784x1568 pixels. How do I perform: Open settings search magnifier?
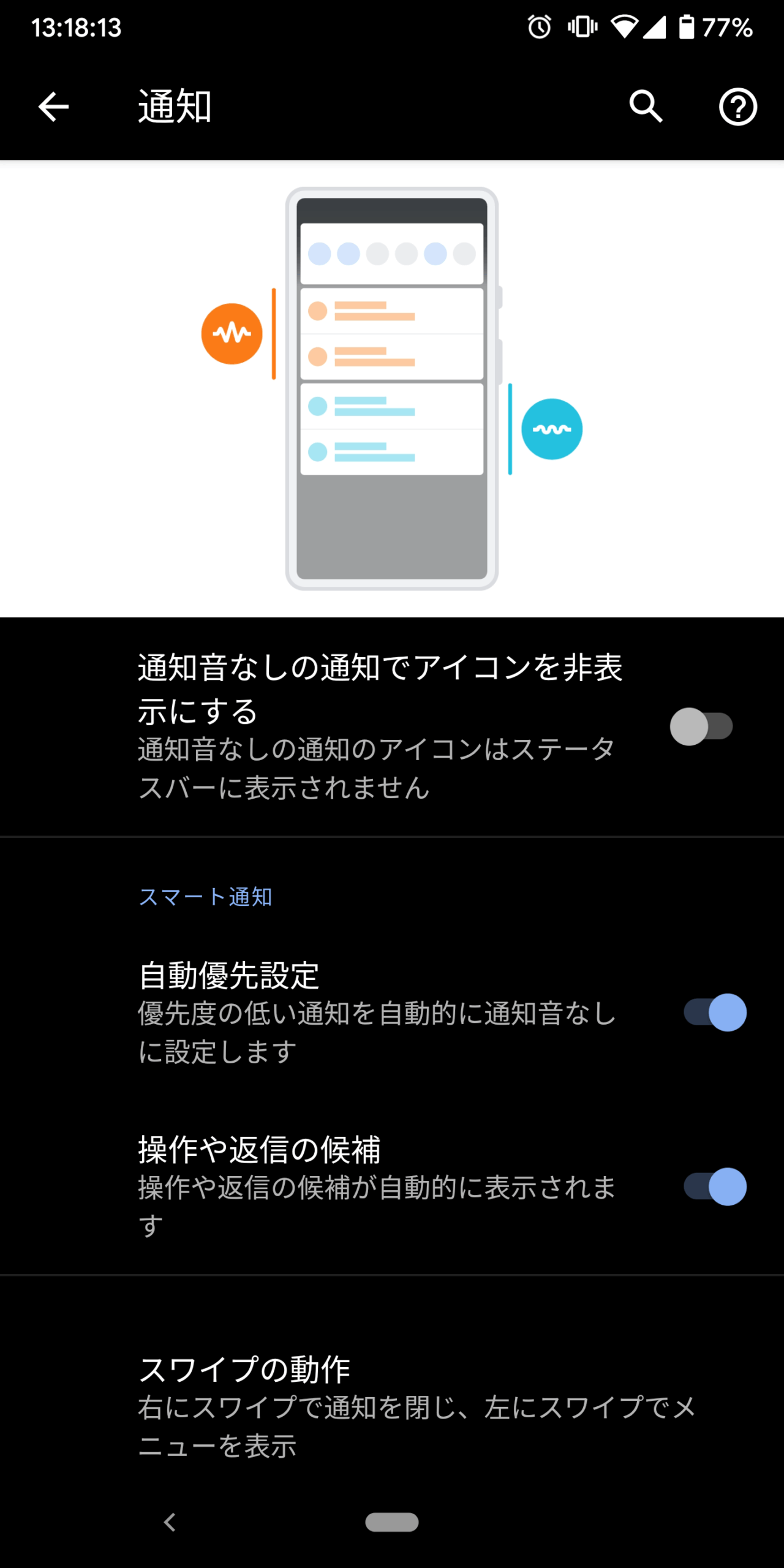coord(646,107)
